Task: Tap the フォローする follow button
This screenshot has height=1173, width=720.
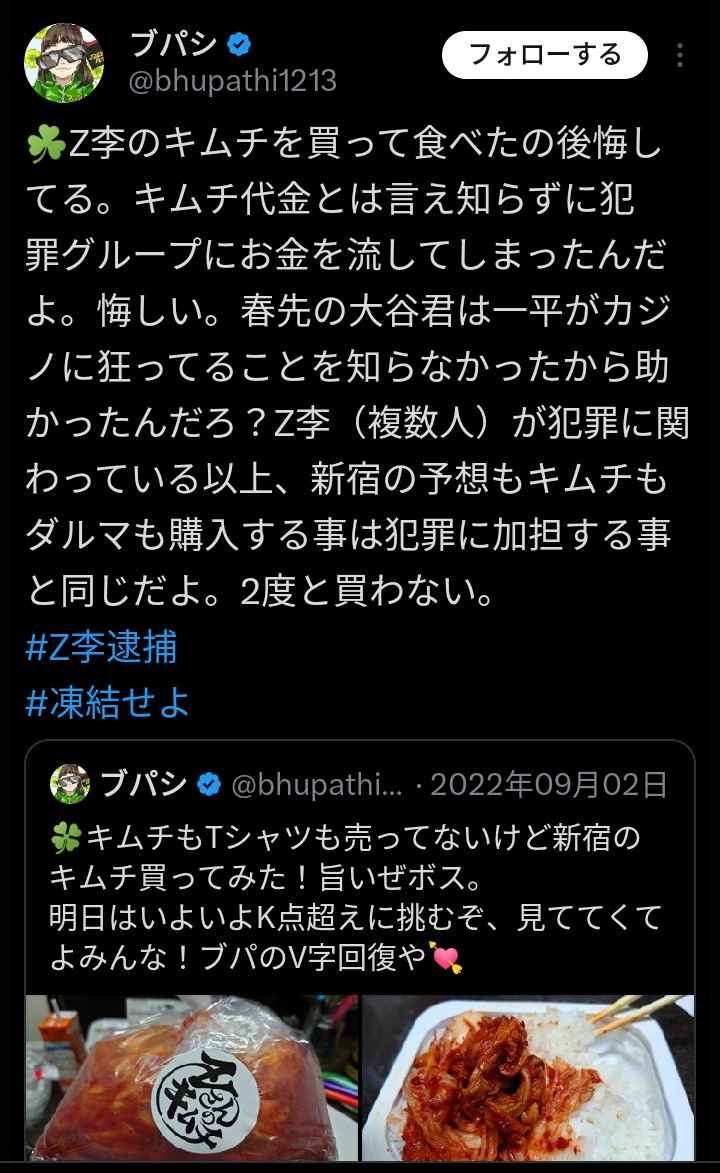Action: pyautogui.click(x=545, y=54)
